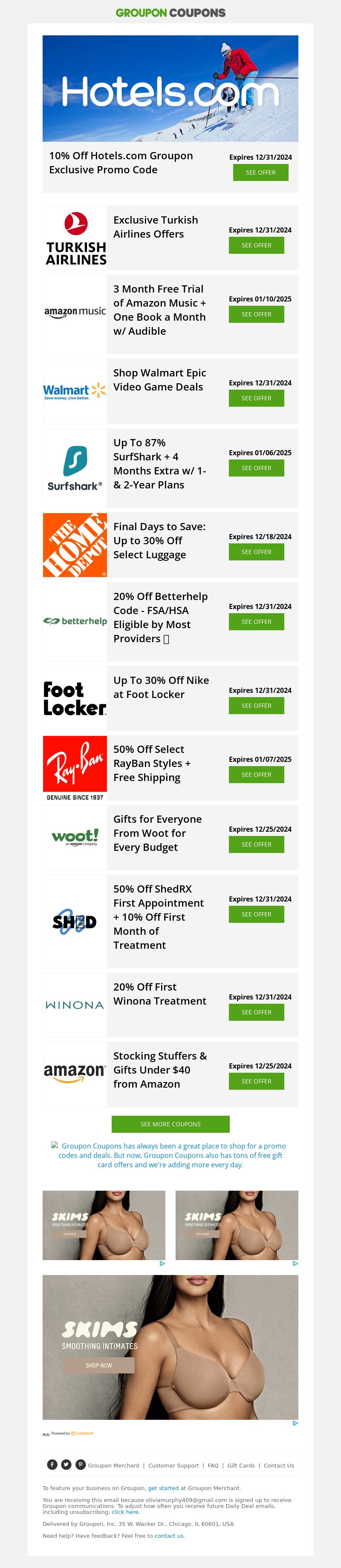Open the Facebook icon in footer
This screenshot has width=341, height=1568.
click(x=52, y=1465)
